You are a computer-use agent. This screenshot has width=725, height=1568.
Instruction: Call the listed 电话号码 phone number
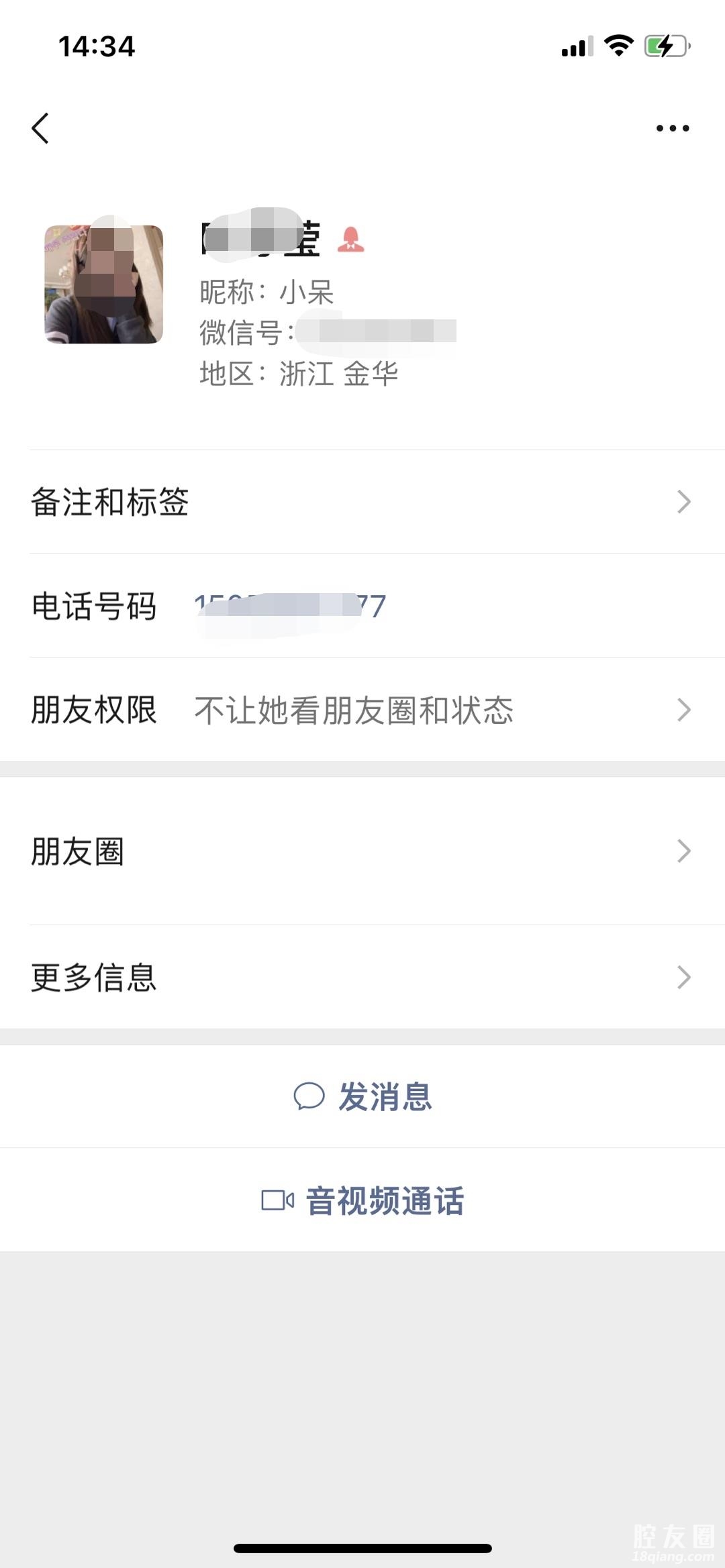pyautogui.click(x=290, y=607)
